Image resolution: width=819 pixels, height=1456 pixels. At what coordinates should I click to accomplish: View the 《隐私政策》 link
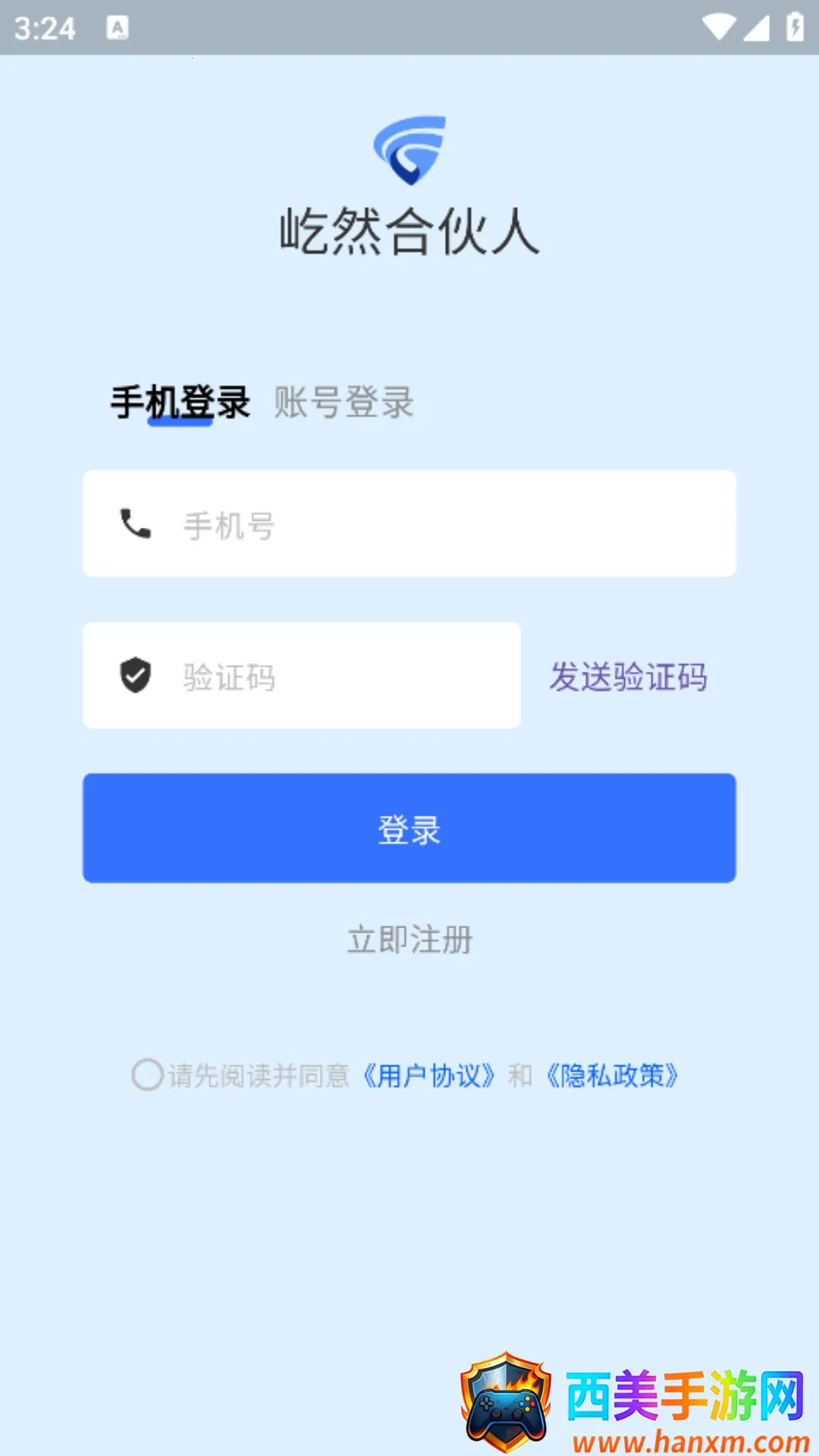click(612, 1075)
